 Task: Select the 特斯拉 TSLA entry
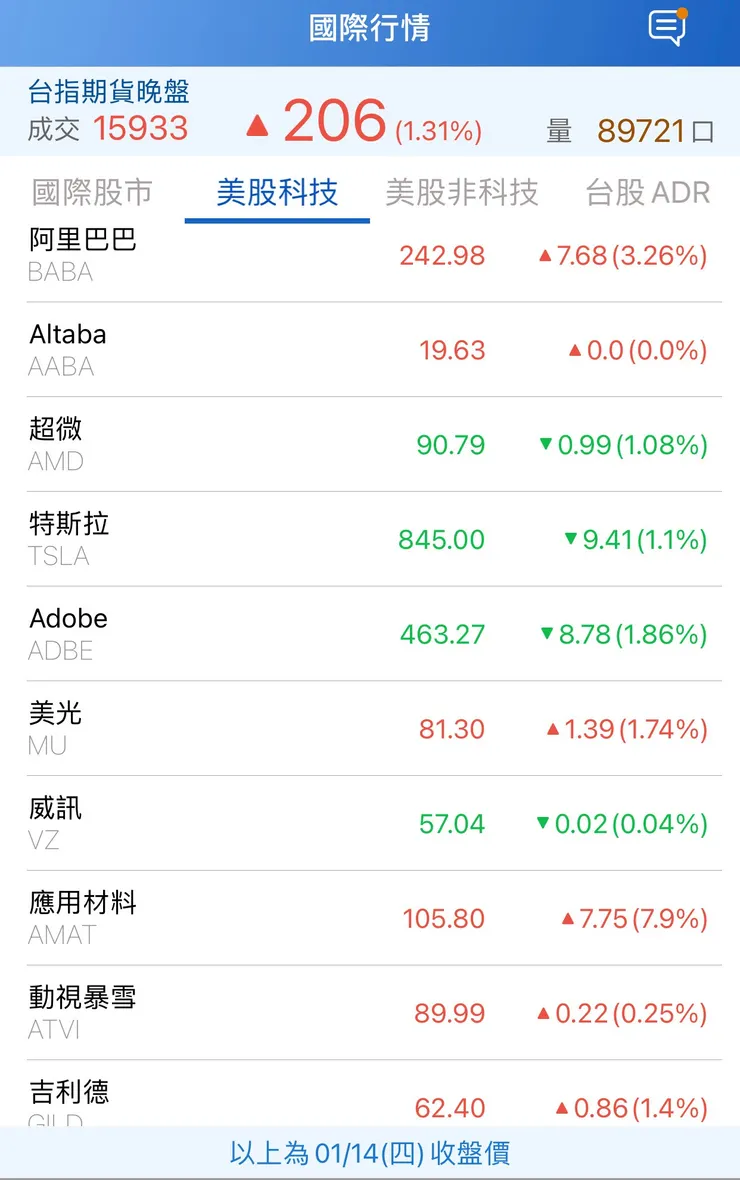370,539
